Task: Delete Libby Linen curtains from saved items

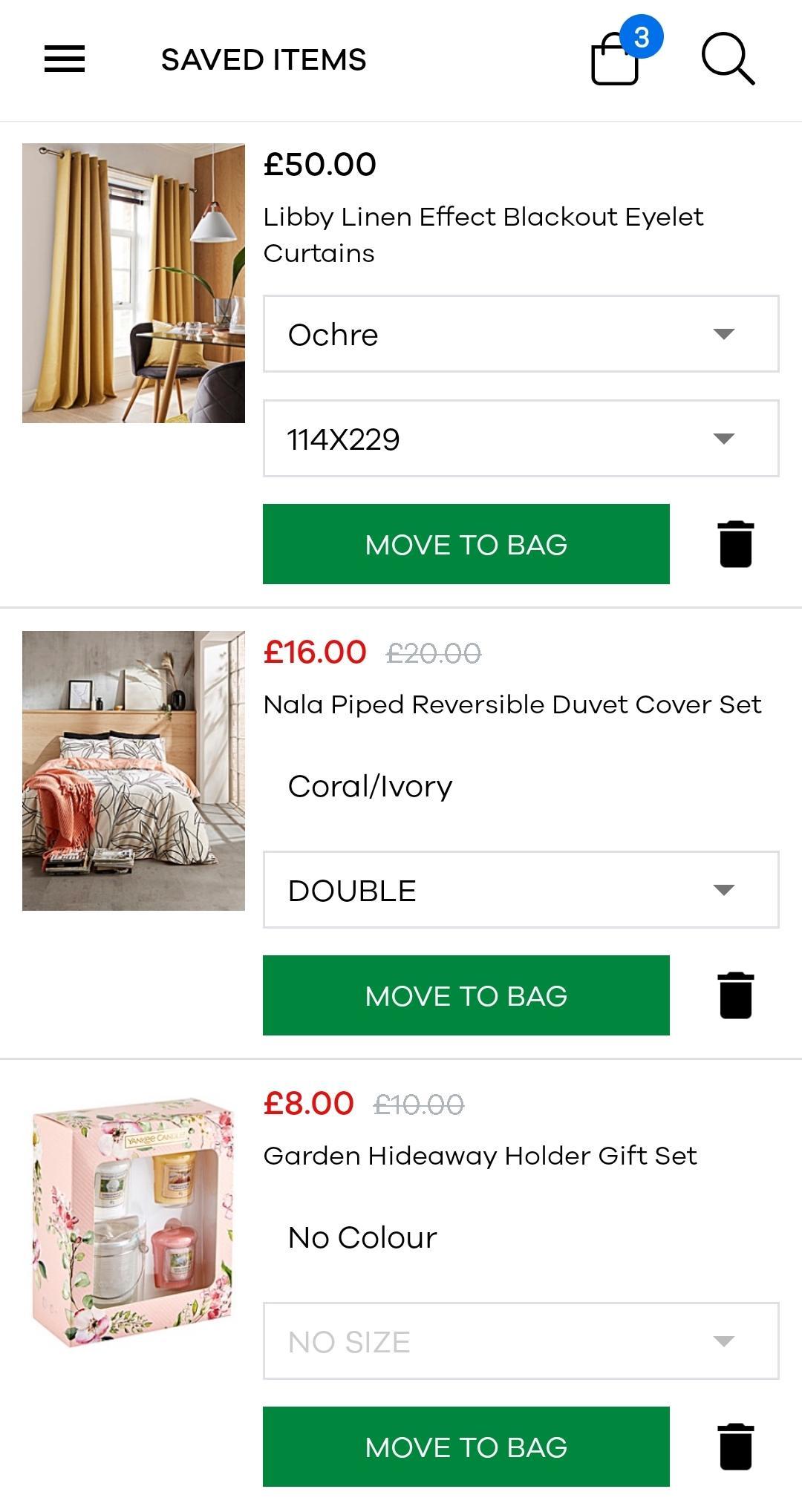Action: click(x=736, y=544)
